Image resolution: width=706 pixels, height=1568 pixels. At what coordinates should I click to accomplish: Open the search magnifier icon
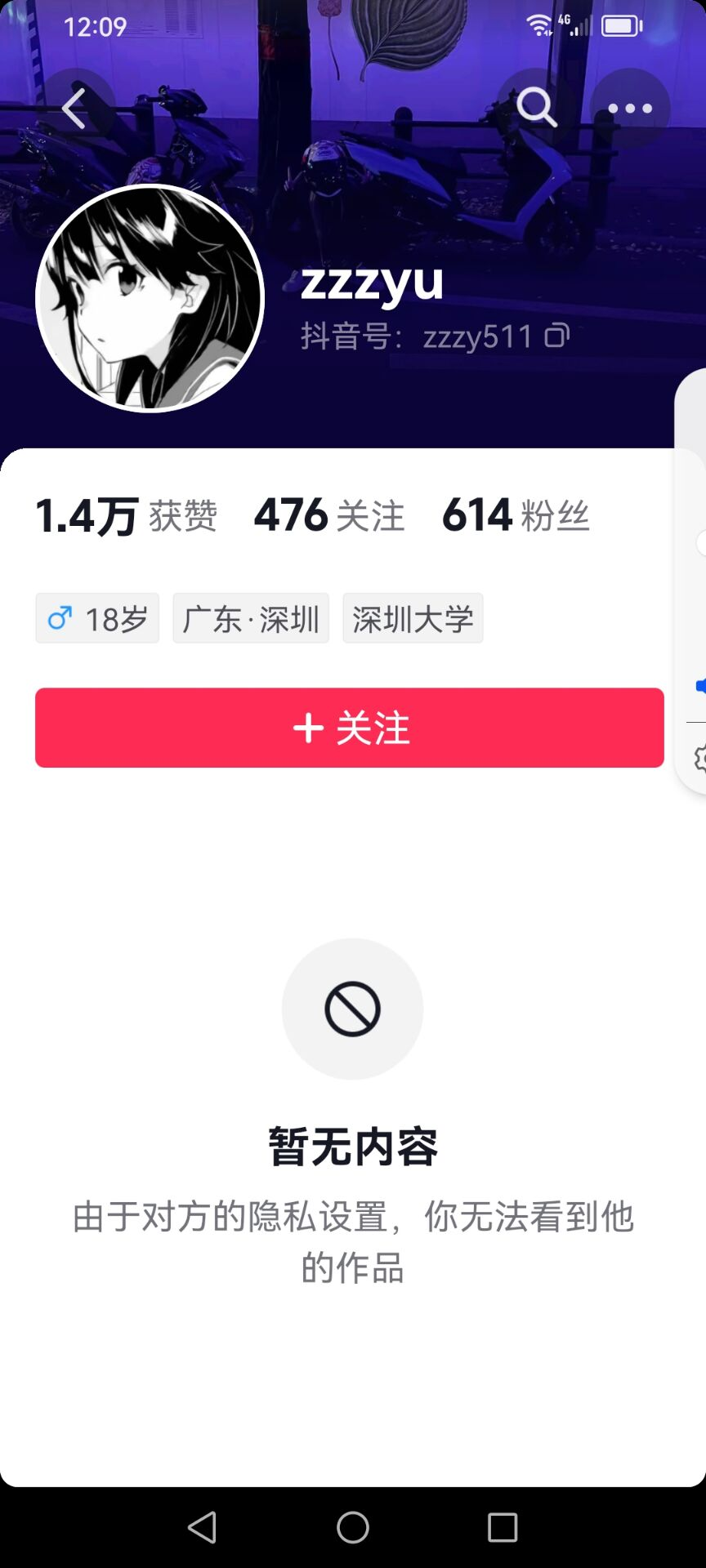click(x=536, y=108)
